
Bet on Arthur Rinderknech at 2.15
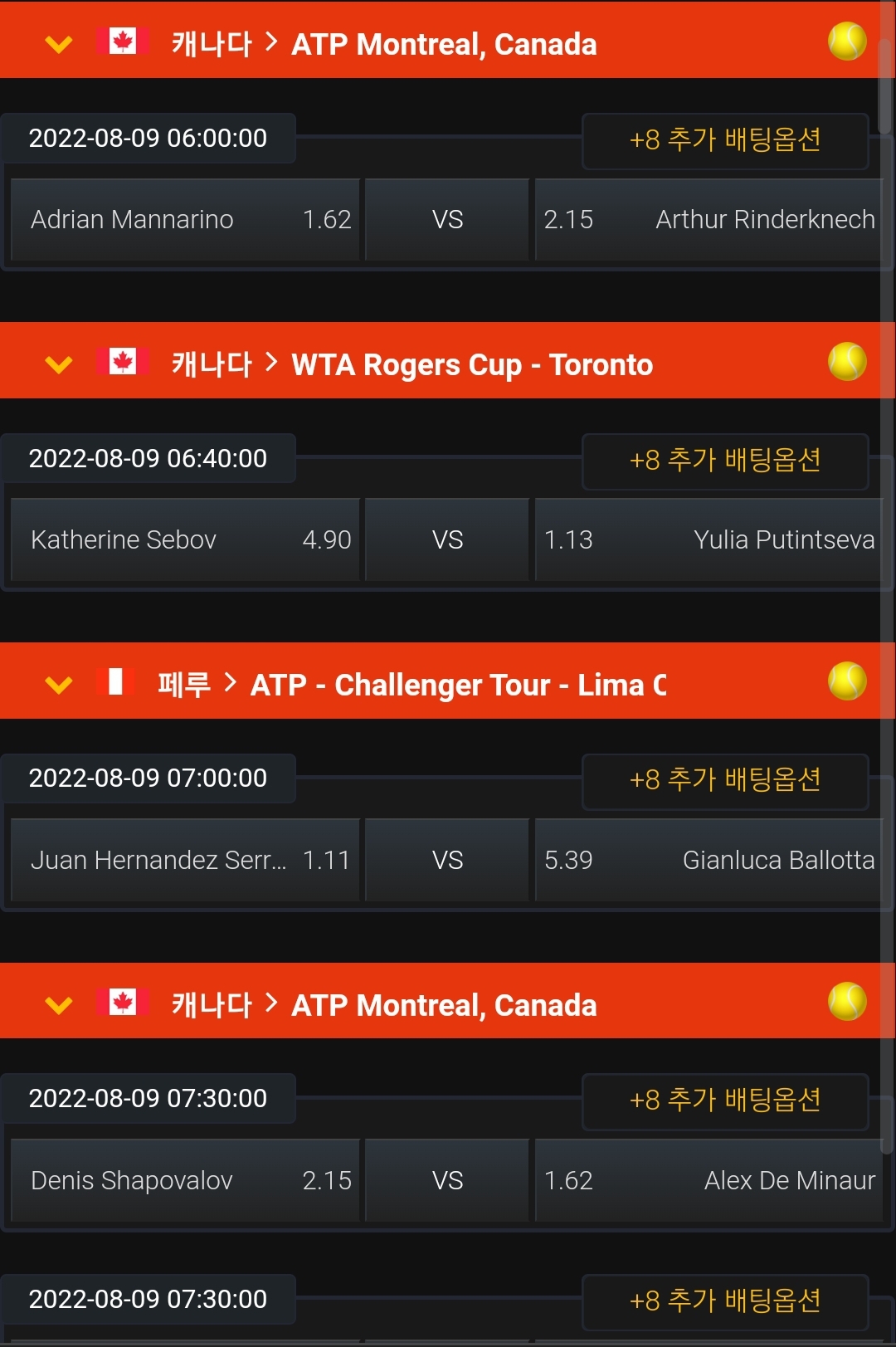[x=709, y=220]
